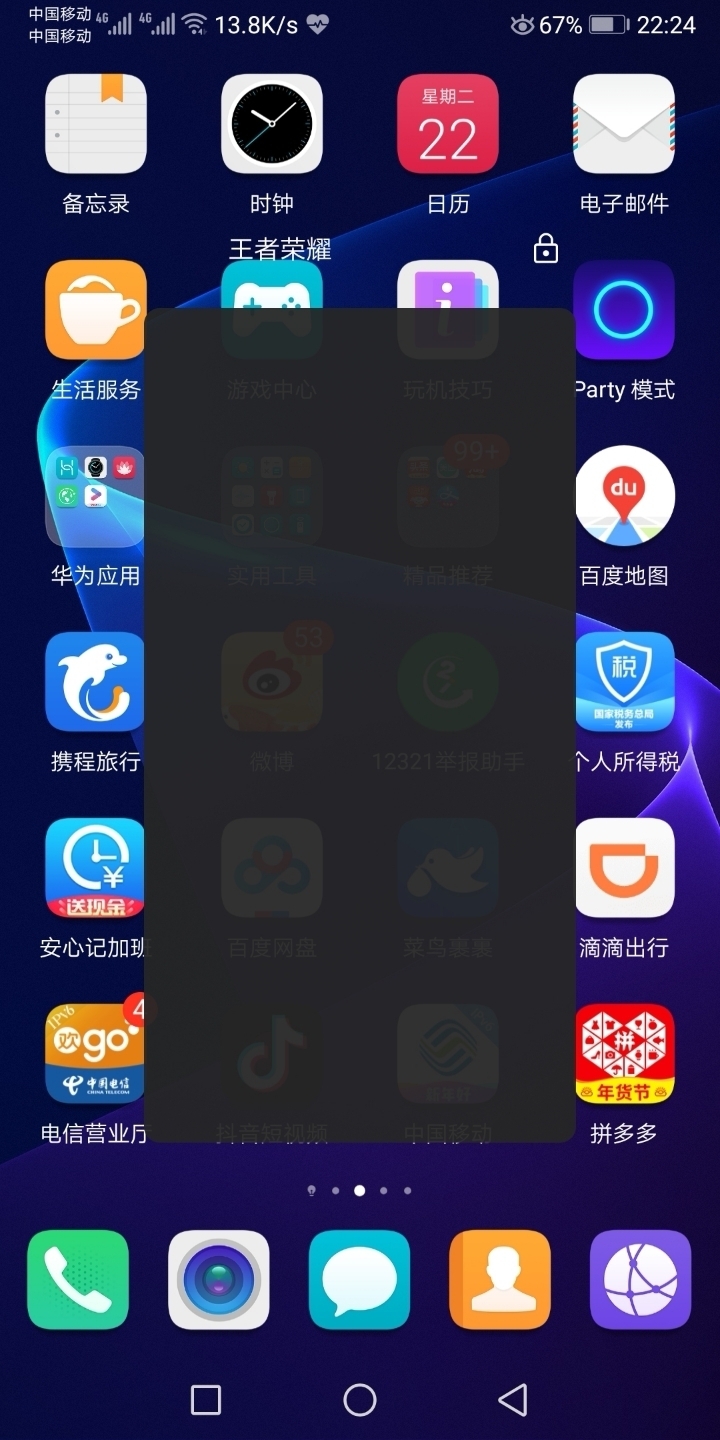Open the phone dialer in the dock

point(78,1280)
